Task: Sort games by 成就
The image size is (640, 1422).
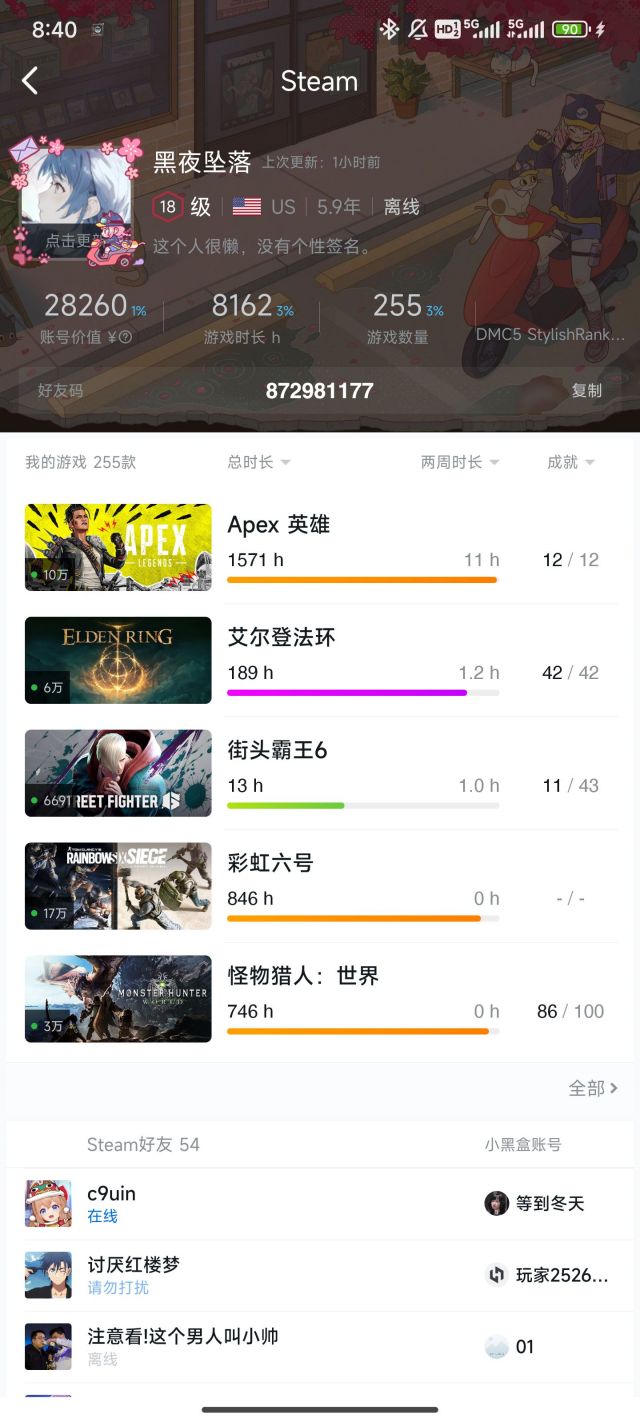Action: 570,462
